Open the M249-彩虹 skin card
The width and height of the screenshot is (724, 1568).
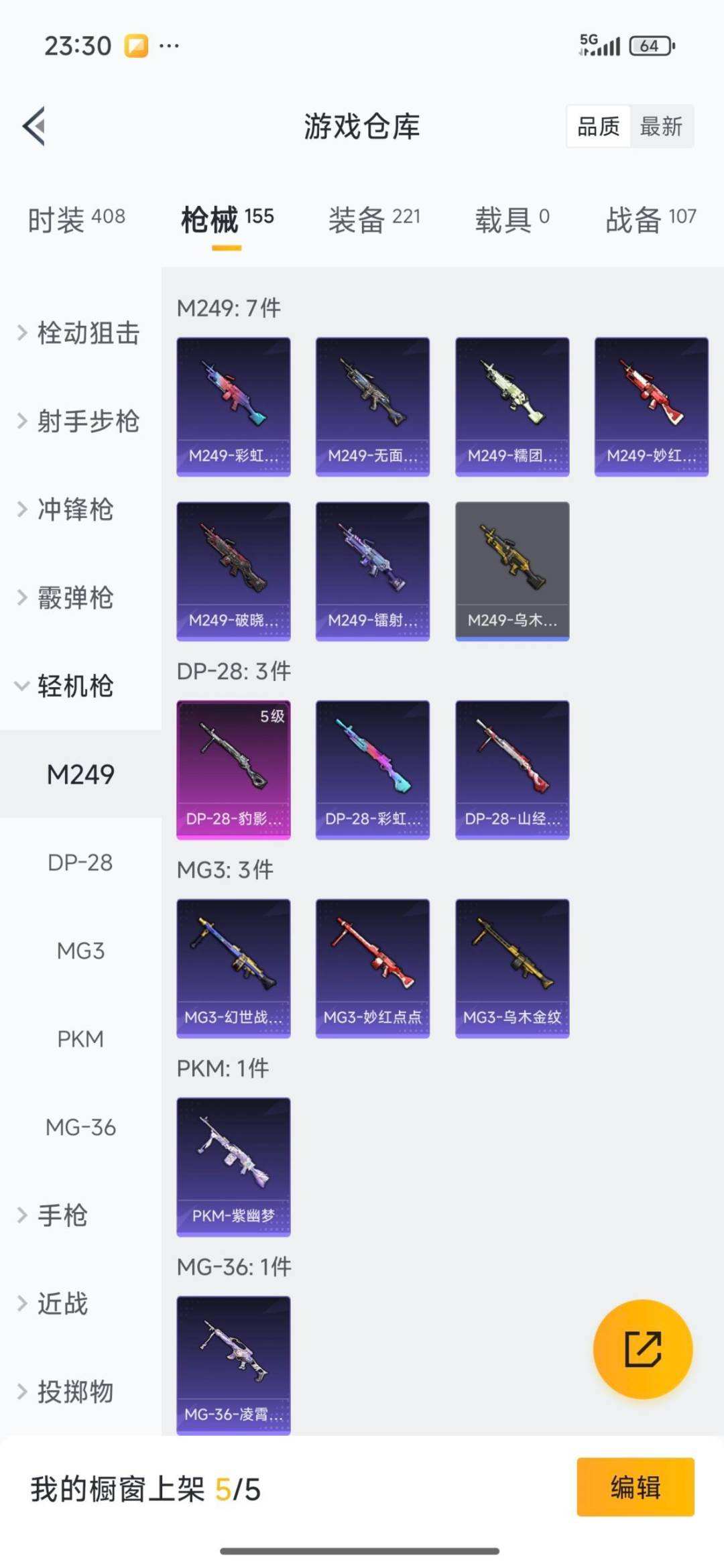[233, 406]
